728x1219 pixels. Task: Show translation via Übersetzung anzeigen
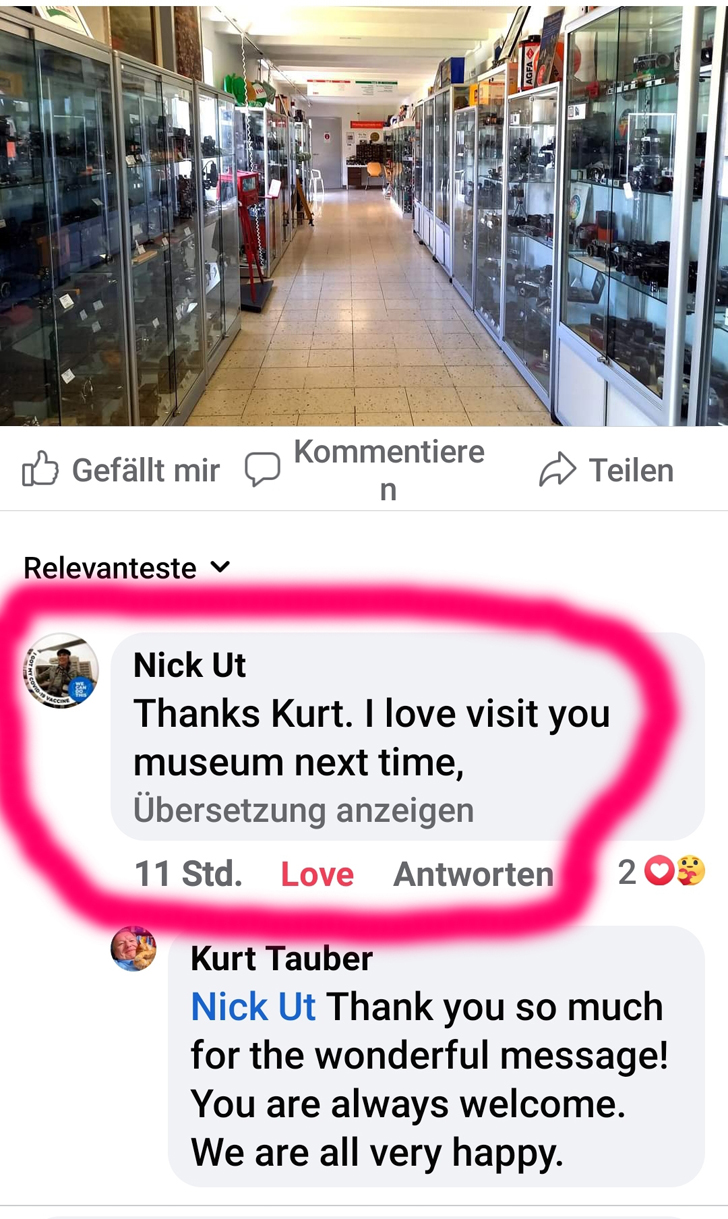[303, 810]
